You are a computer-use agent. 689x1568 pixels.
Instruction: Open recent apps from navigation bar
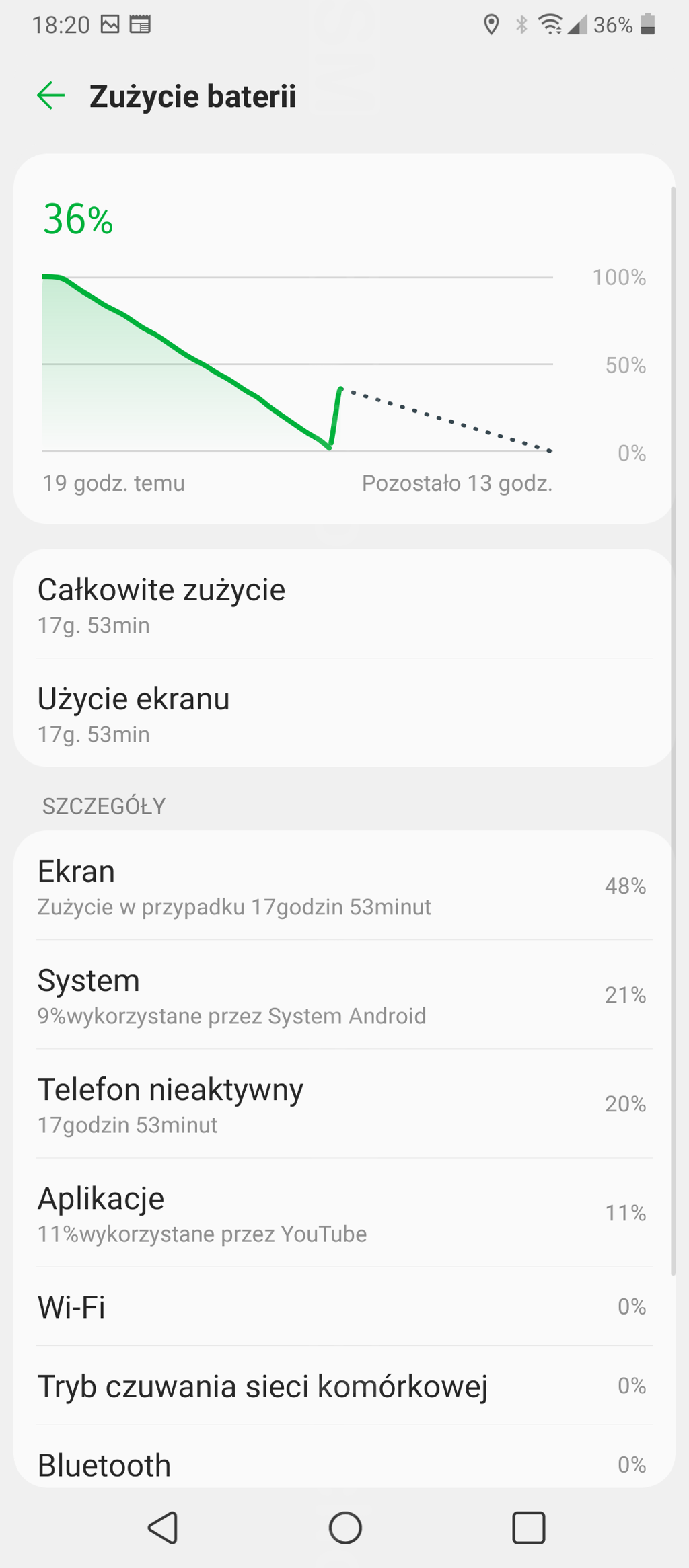pos(528,1528)
